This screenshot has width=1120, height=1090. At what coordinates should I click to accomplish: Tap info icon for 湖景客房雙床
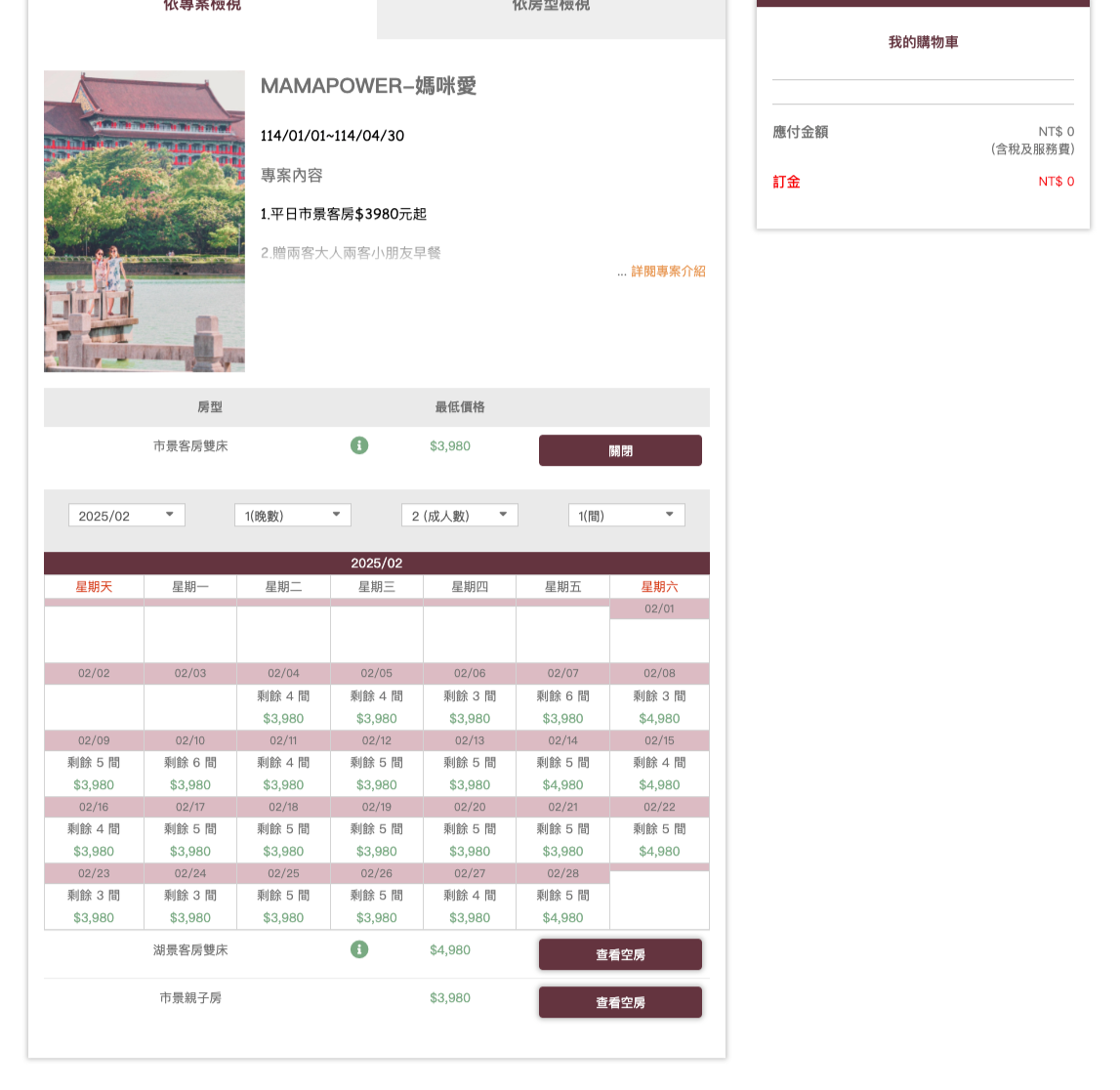(359, 949)
